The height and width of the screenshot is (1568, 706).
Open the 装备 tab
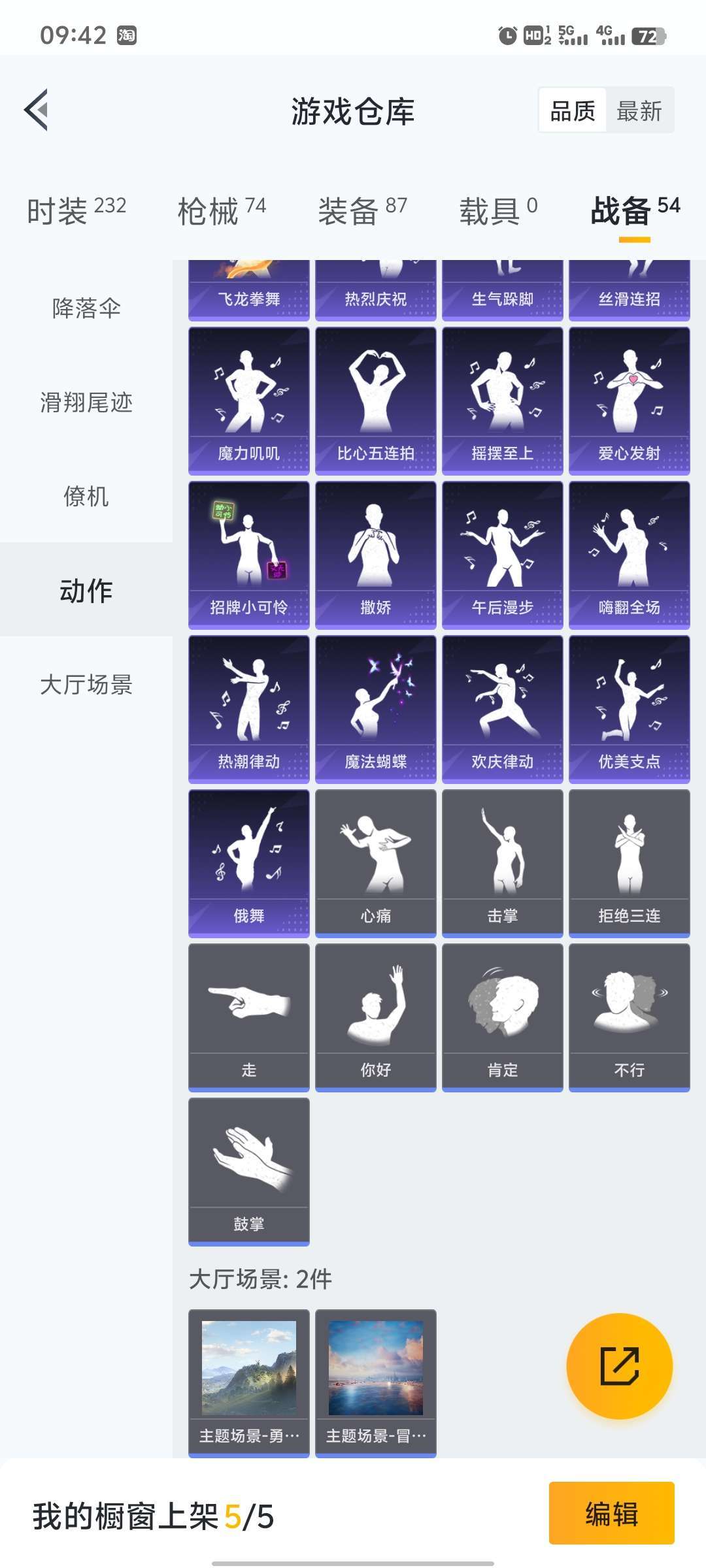tap(362, 211)
